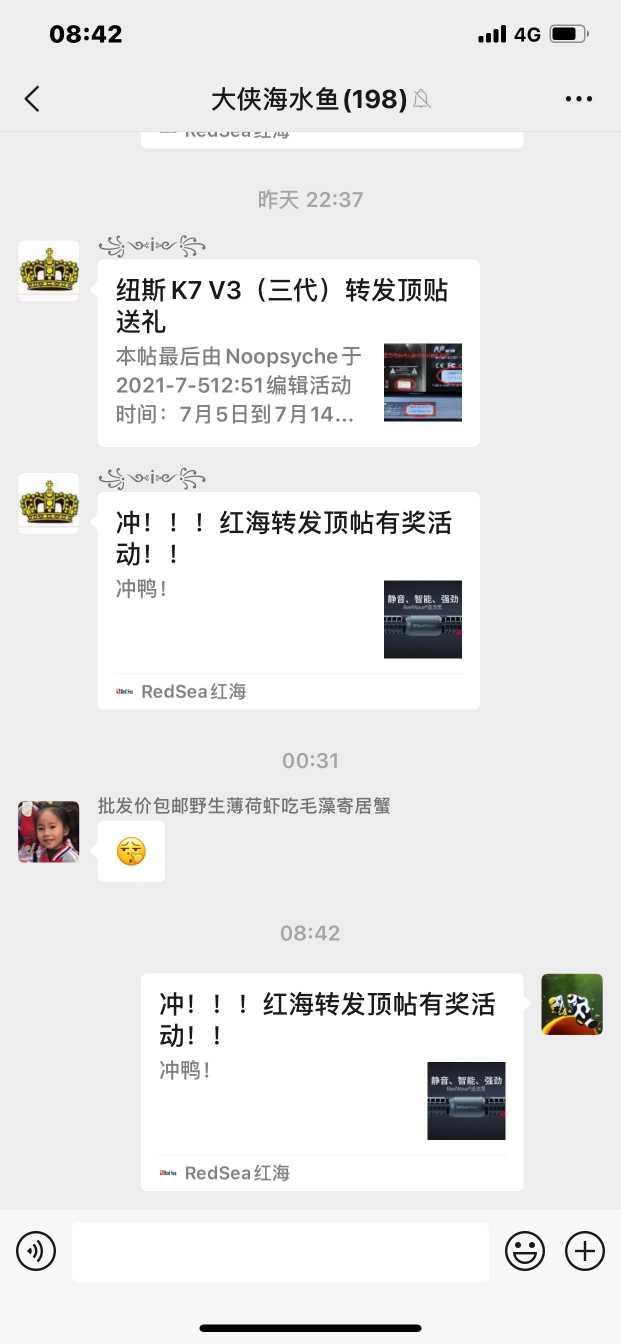Open the three-dot chat info menu
This screenshot has height=1344, width=621.
coord(579,99)
